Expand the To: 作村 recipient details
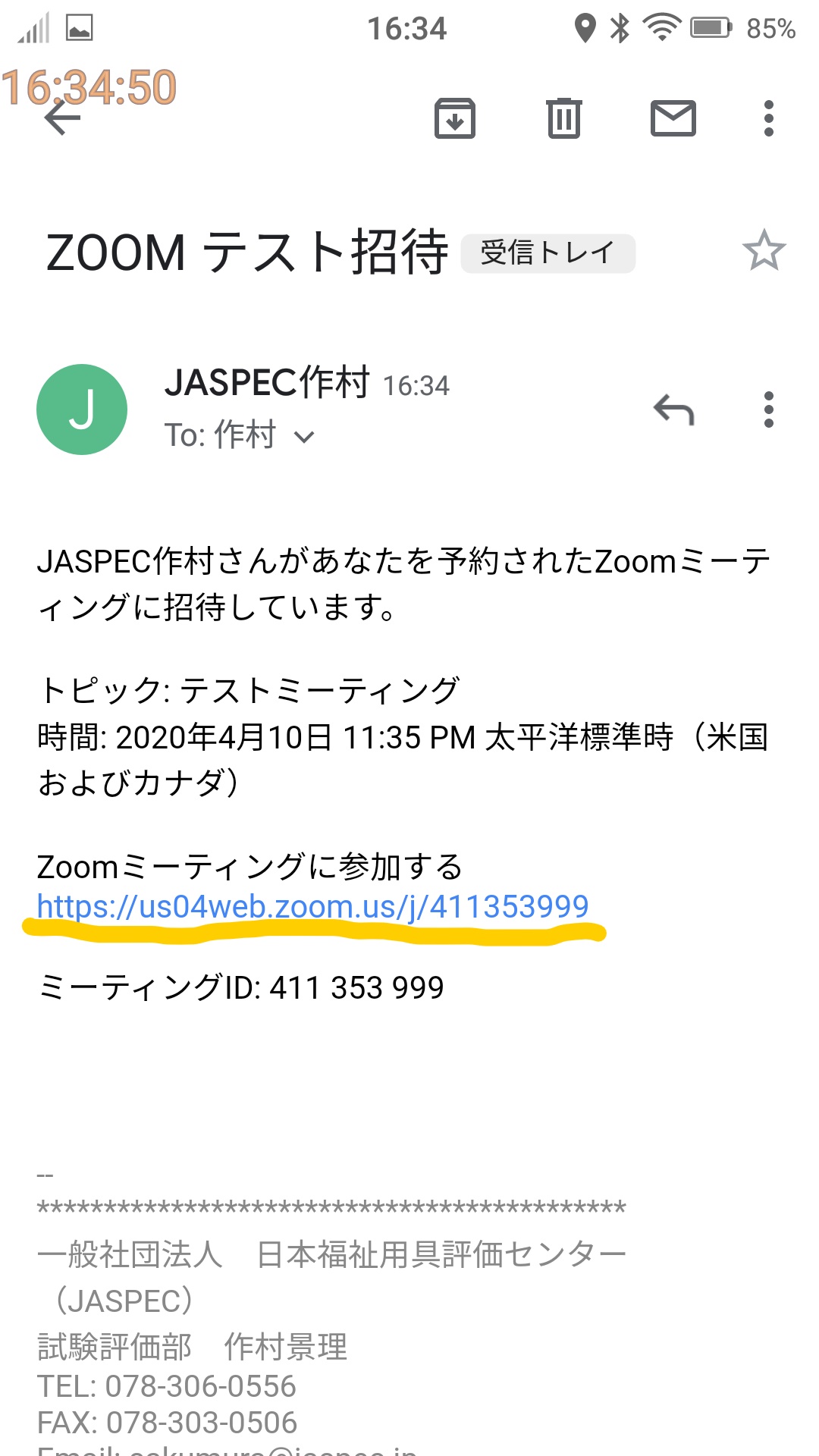Screen dimensions: 819x1456 pos(303,437)
